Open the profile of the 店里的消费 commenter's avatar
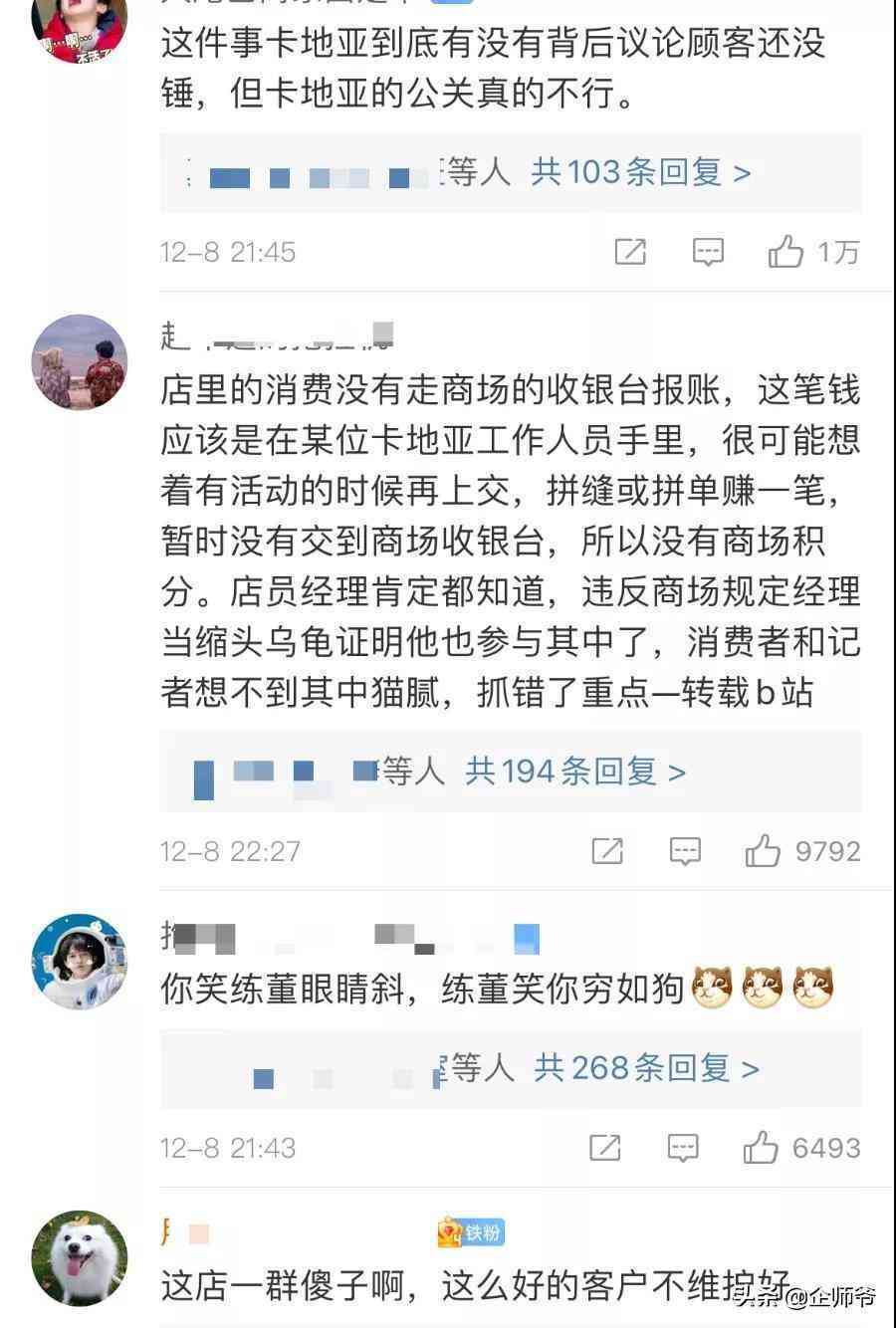The width and height of the screenshot is (896, 1328). tap(80, 362)
